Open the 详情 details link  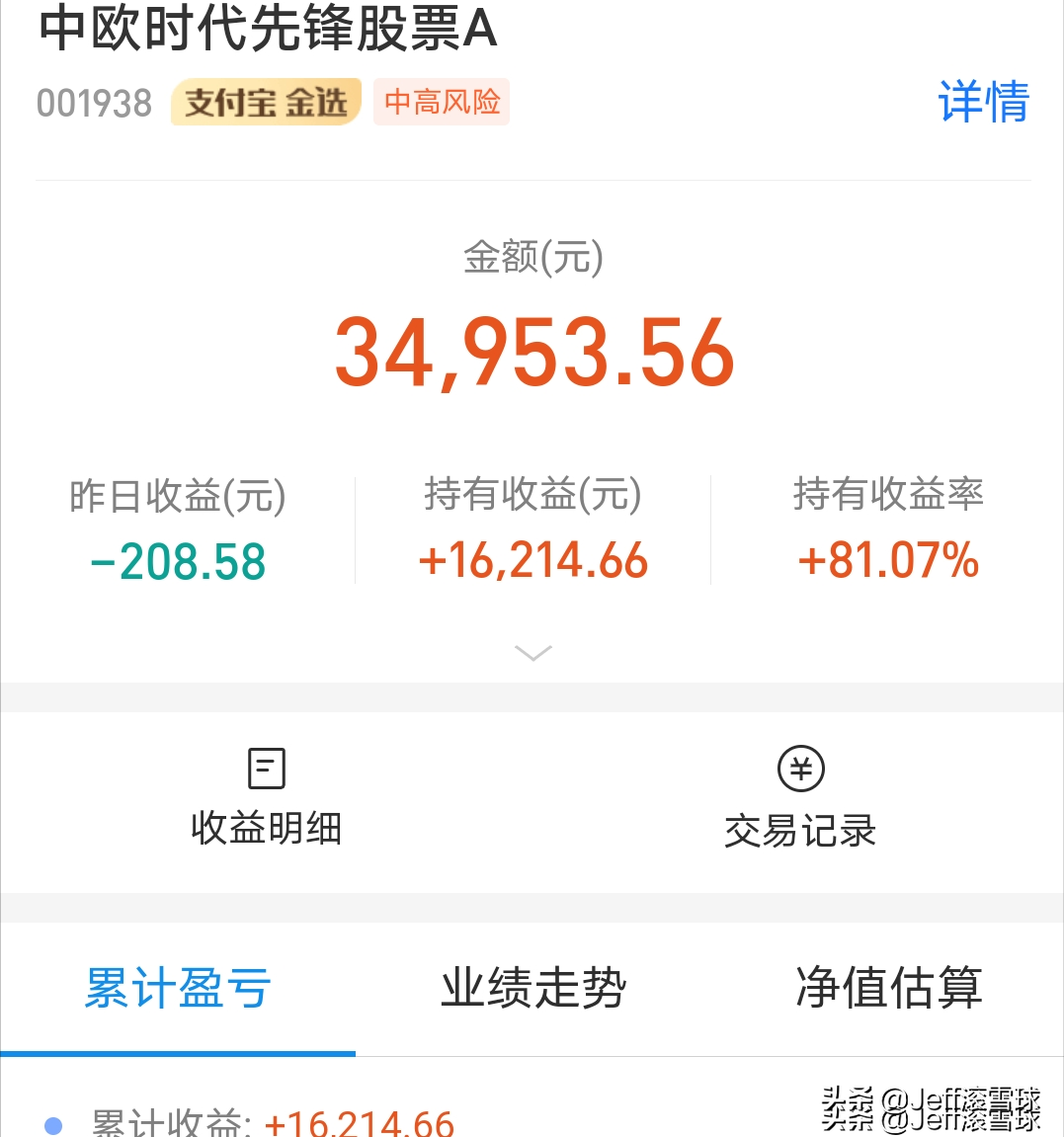click(x=983, y=102)
